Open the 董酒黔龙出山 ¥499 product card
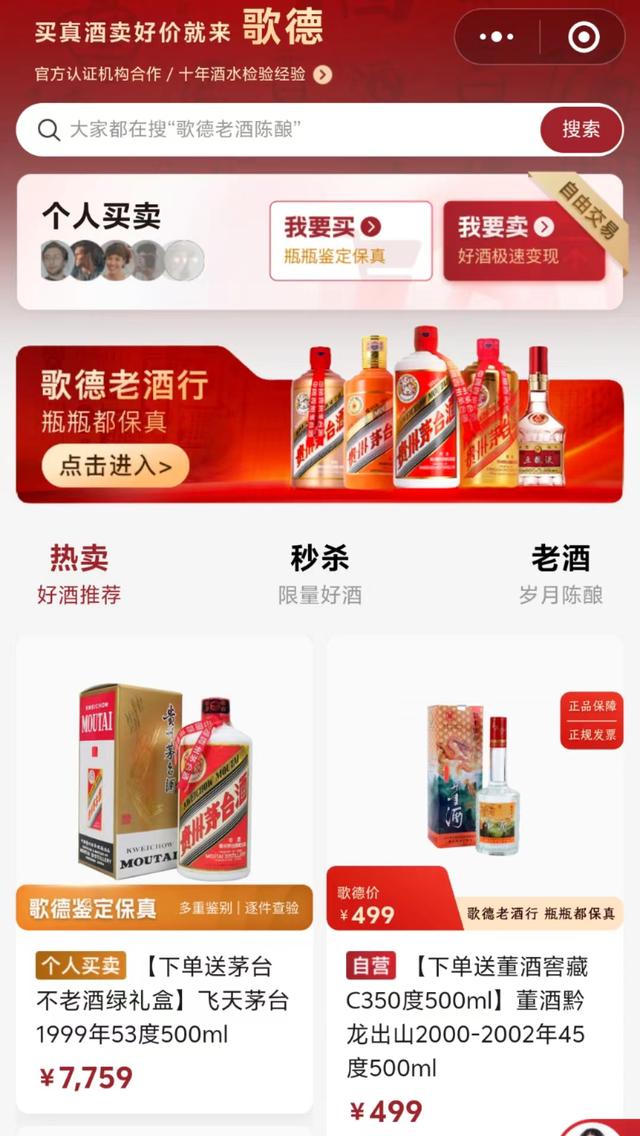The width and height of the screenshot is (640, 1136). (475, 884)
